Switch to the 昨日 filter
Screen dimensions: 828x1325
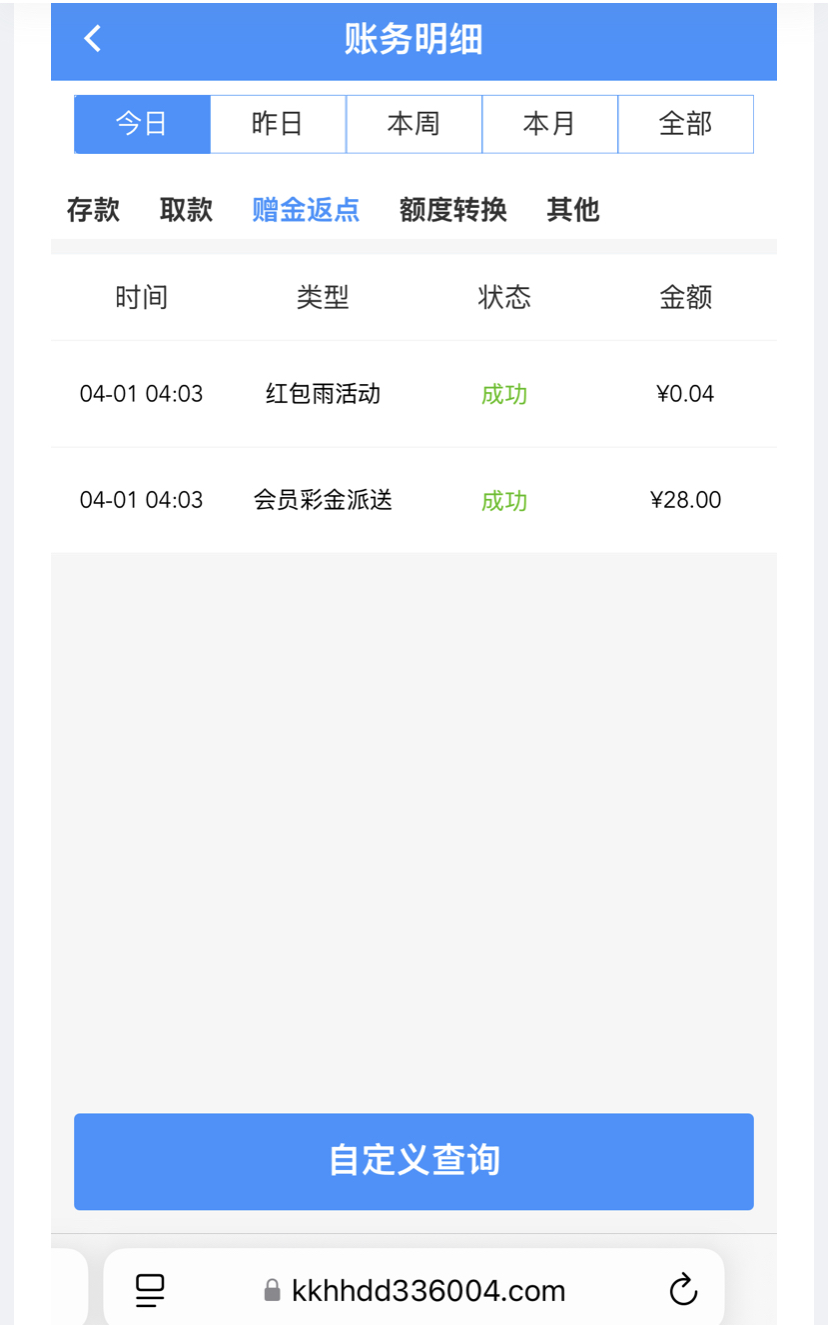pyautogui.click(x=278, y=124)
